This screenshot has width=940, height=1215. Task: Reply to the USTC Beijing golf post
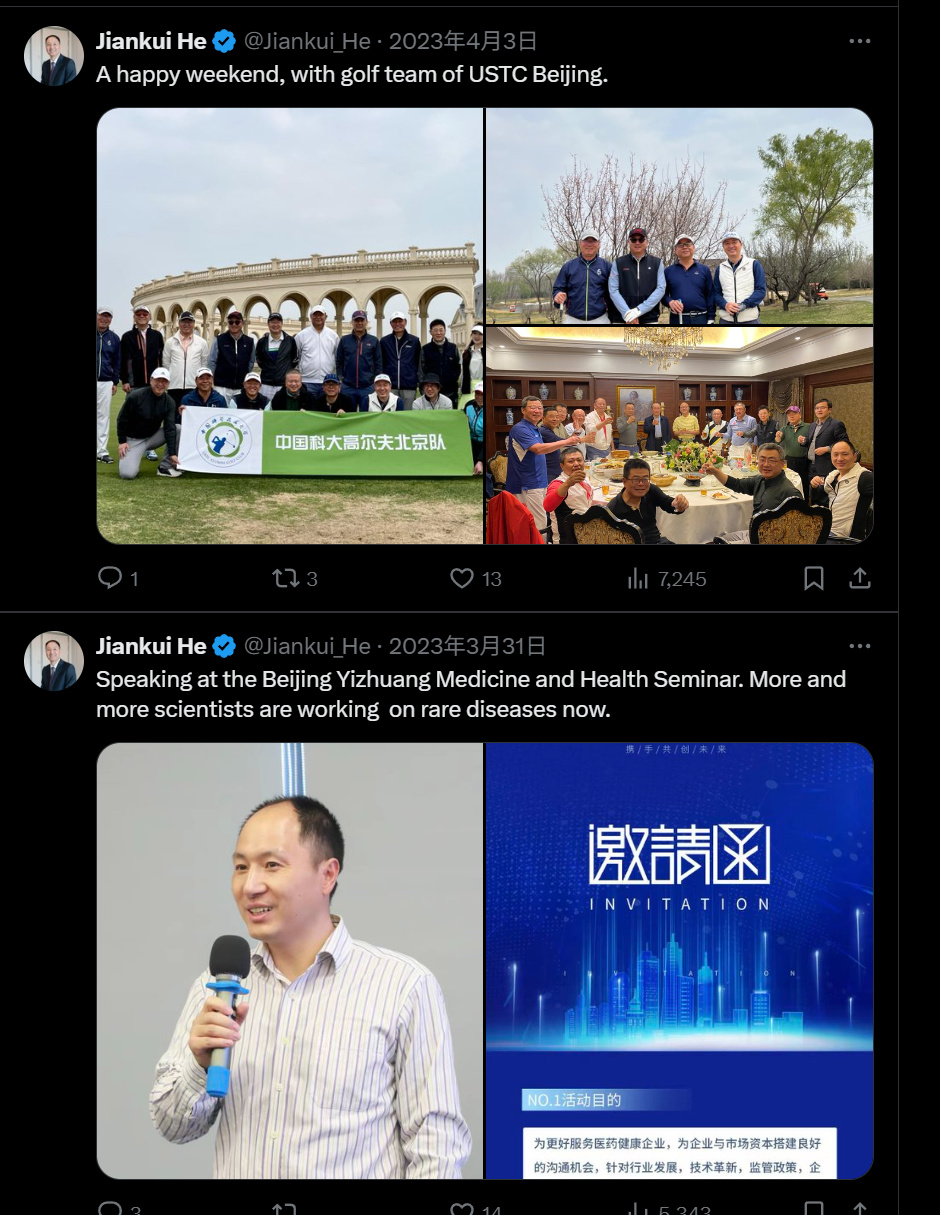110,578
